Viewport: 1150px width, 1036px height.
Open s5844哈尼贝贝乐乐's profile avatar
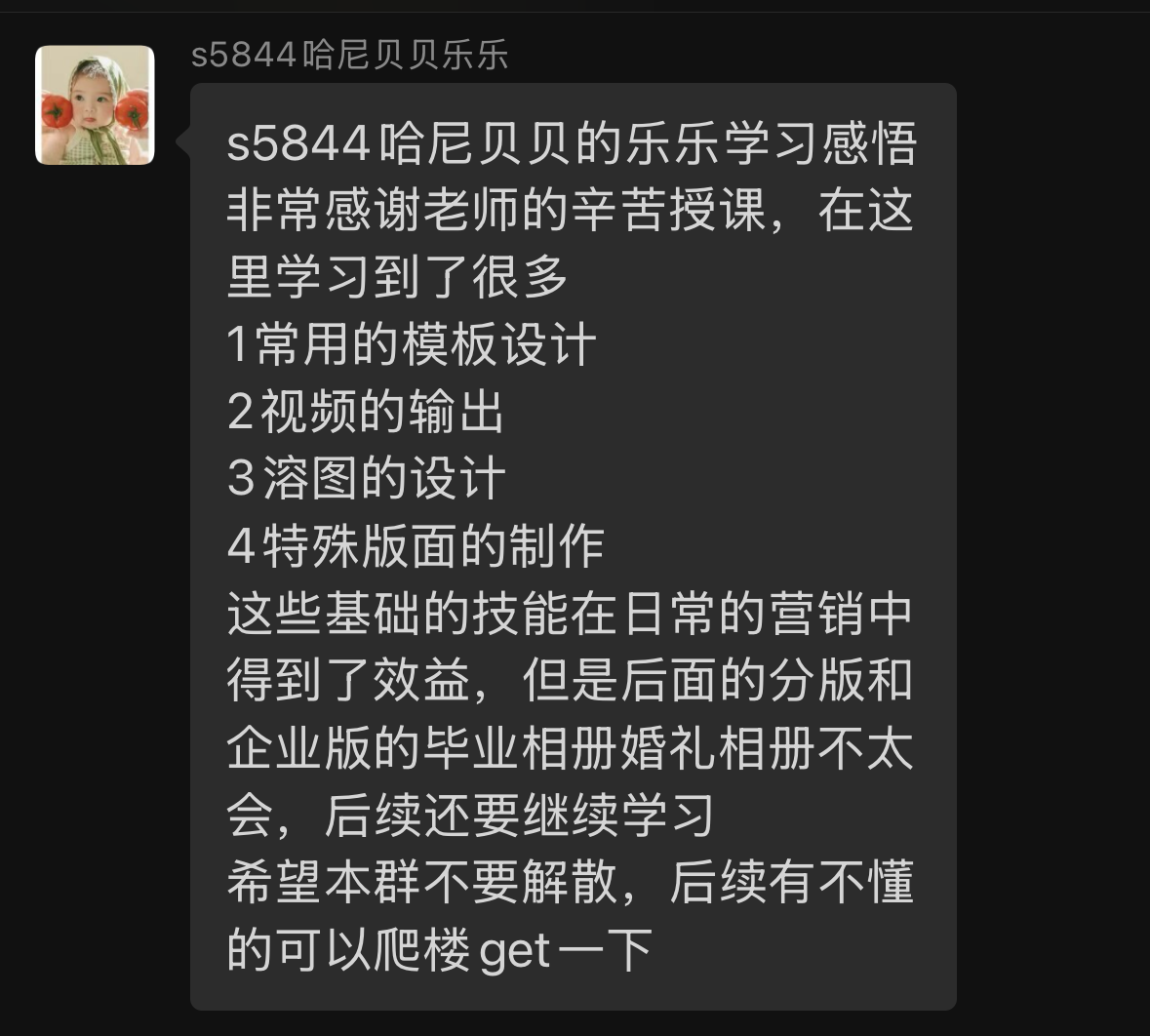coord(95,105)
